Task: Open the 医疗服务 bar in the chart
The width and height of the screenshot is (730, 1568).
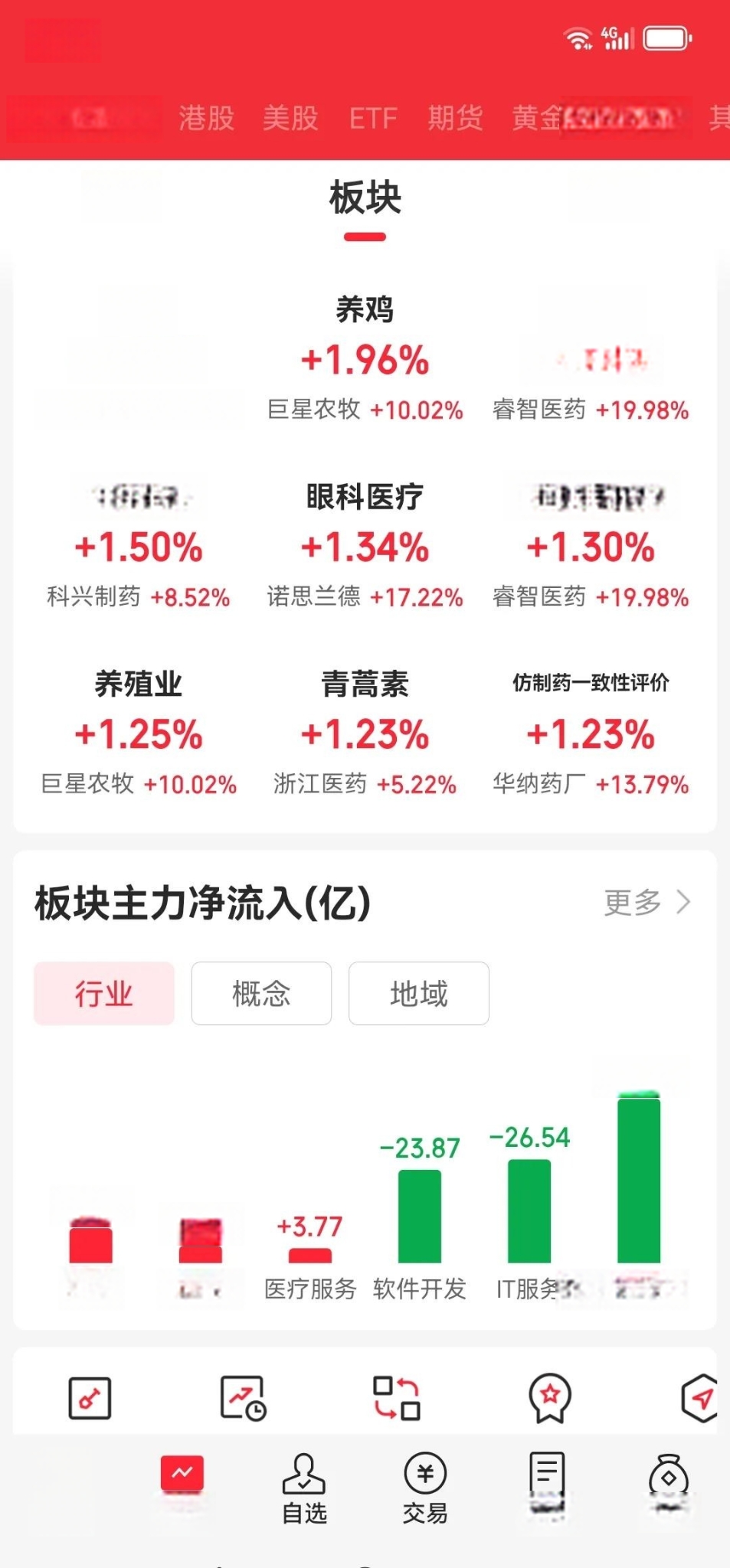Action: (310, 1256)
